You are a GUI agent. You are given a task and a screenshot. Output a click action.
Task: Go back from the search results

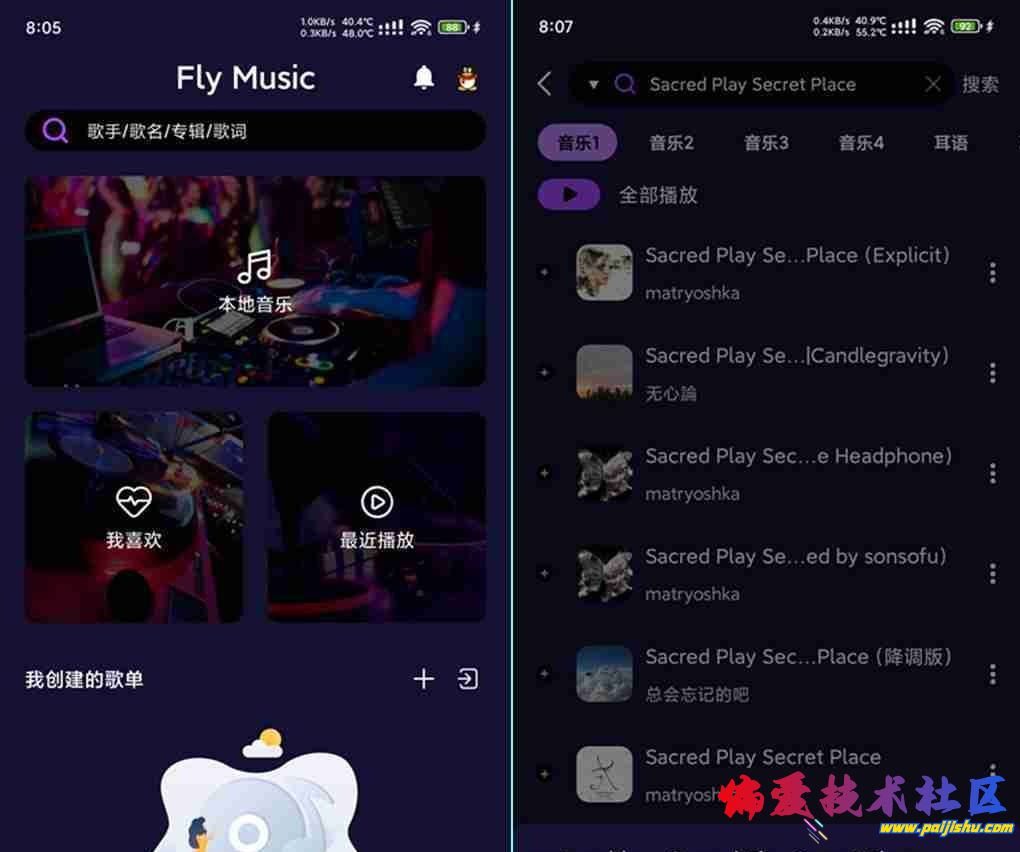pyautogui.click(x=544, y=84)
